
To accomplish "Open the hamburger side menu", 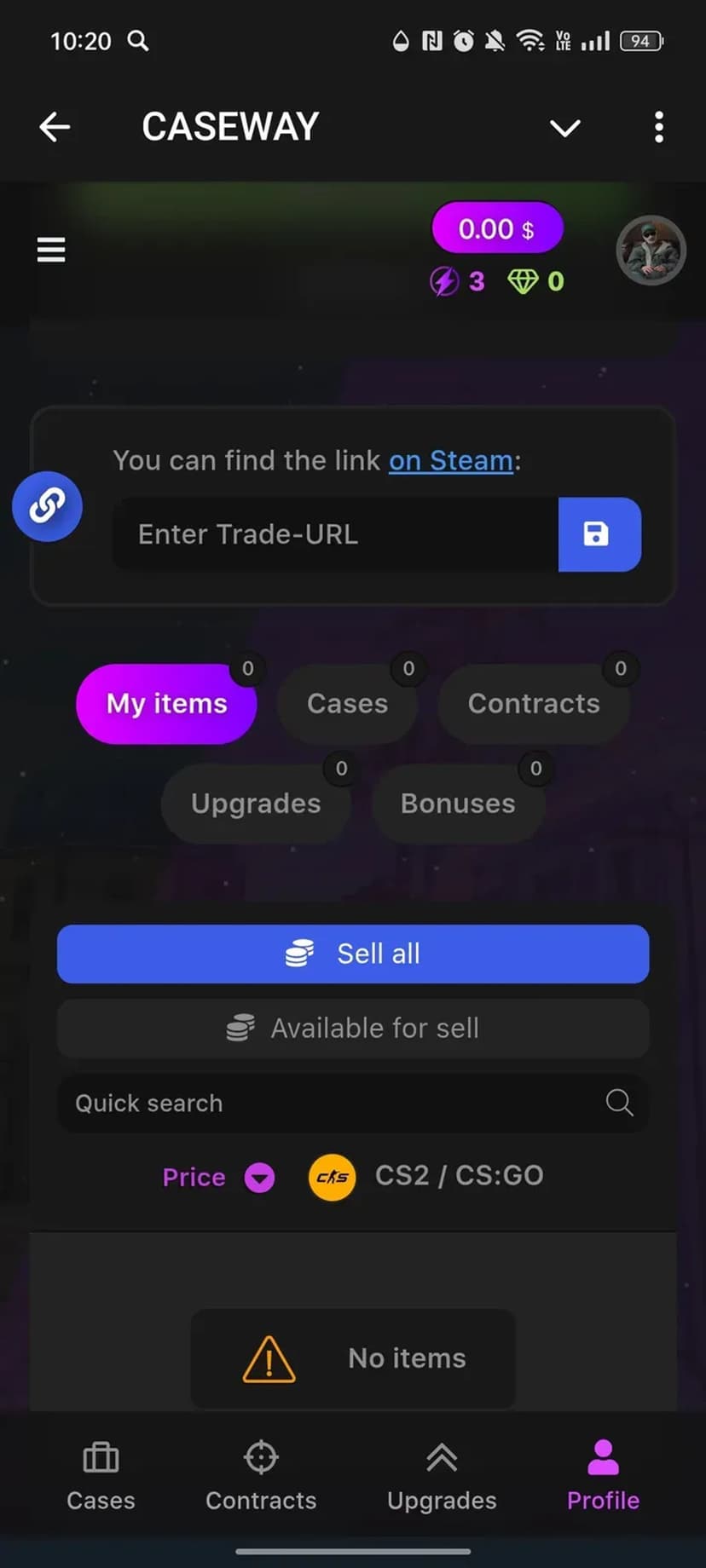I will (x=51, y=250).
